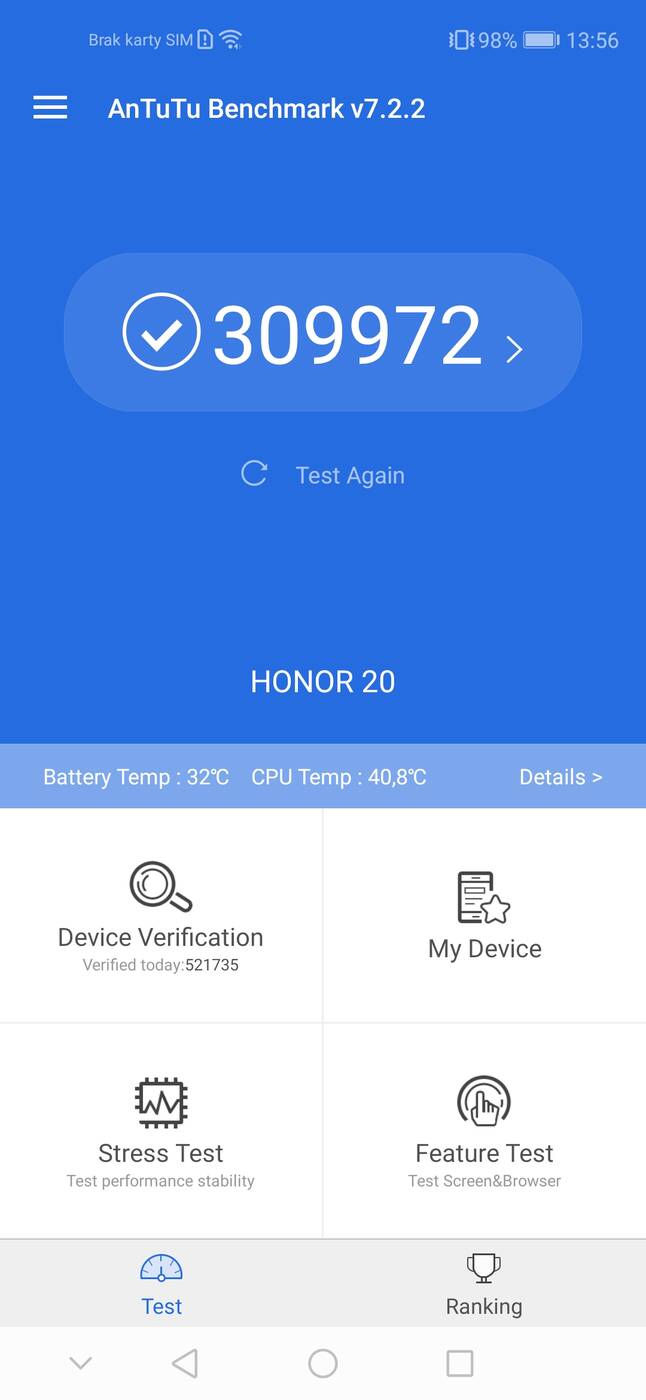This screenshot has width=646, height=1400.
Task: Select the Test tab
Action: point(161,1284)
